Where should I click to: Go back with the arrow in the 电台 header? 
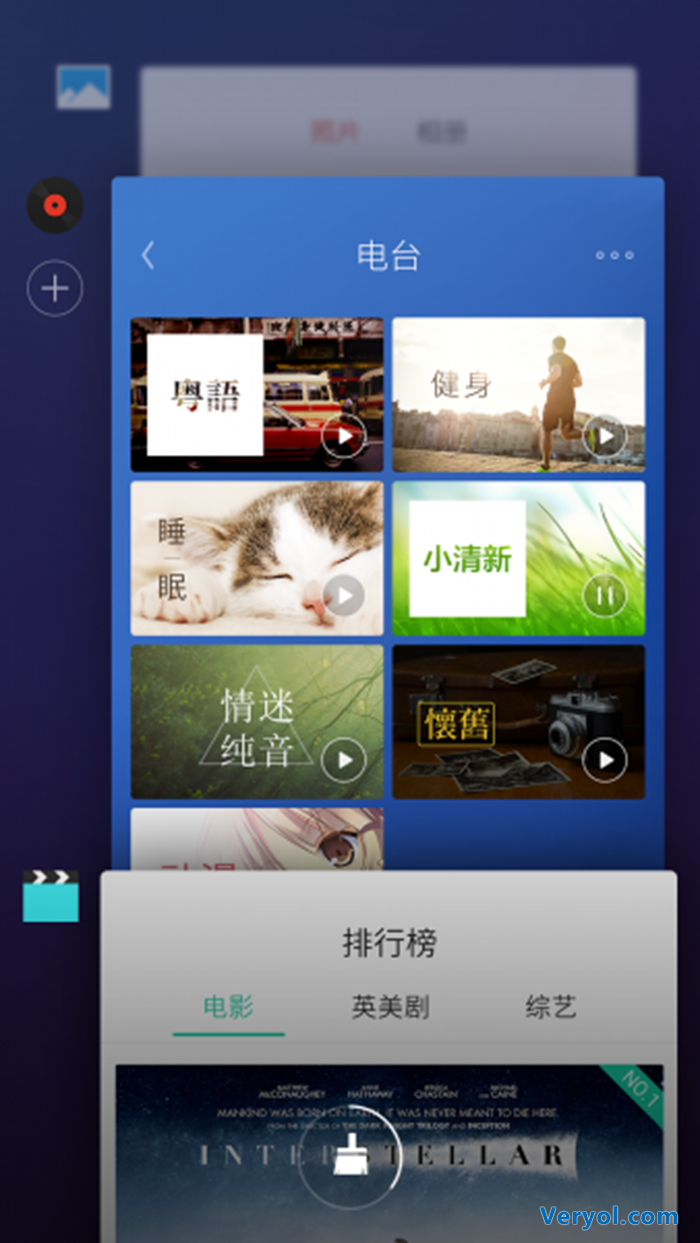point(148,255)
